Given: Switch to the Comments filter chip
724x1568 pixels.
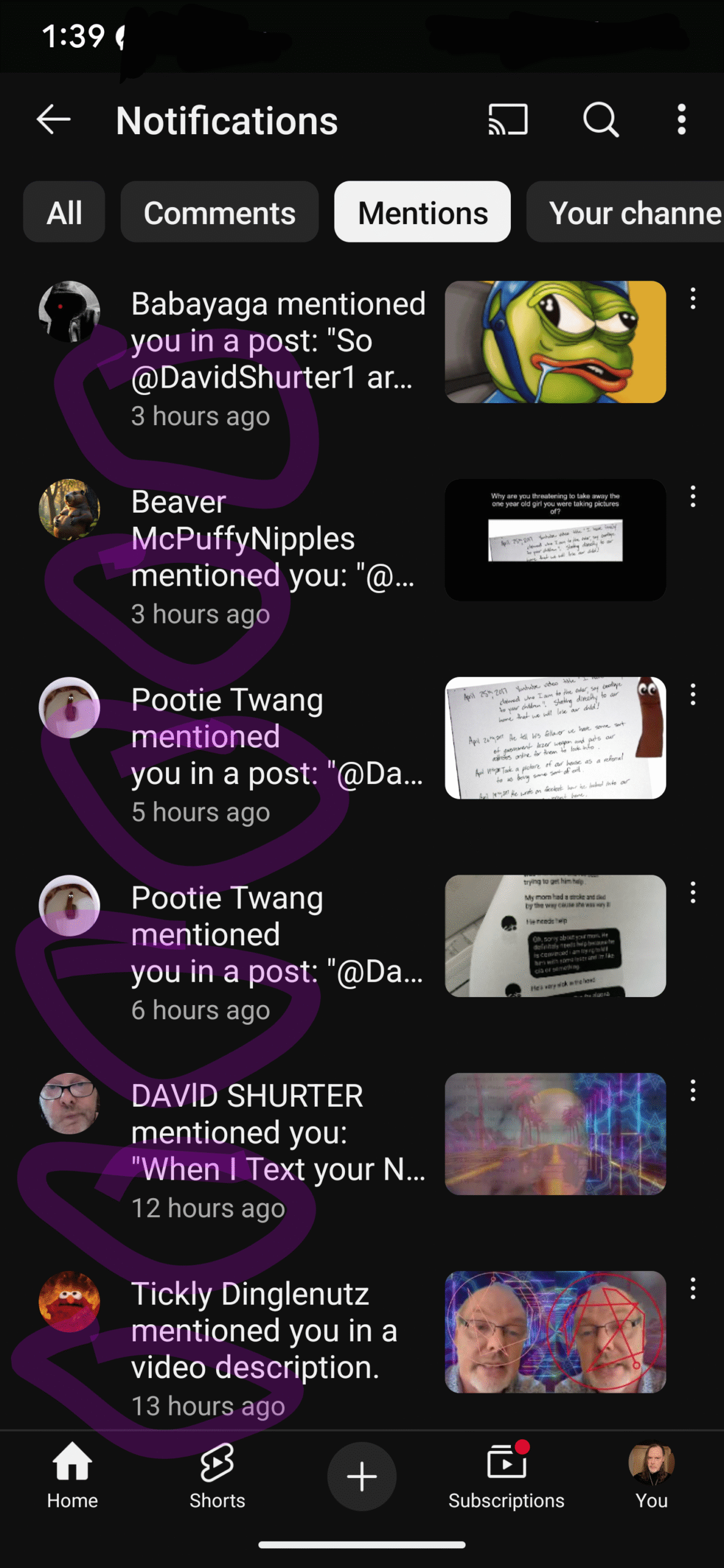Looking at the screenshot, I should pos(219,212).
